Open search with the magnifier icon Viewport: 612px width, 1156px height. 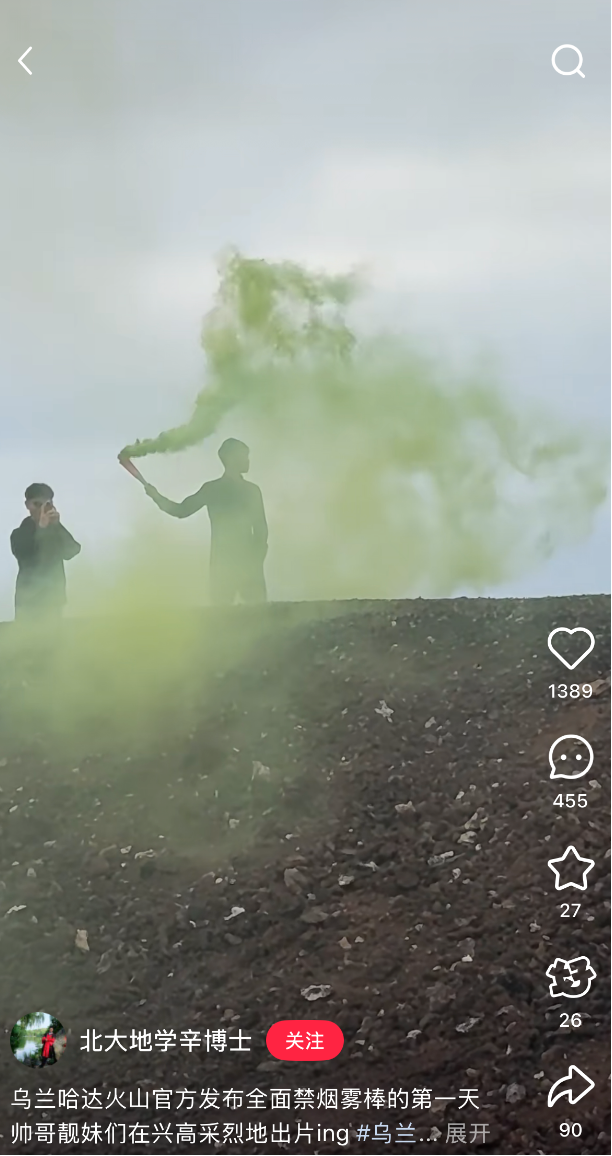point(568,62)
